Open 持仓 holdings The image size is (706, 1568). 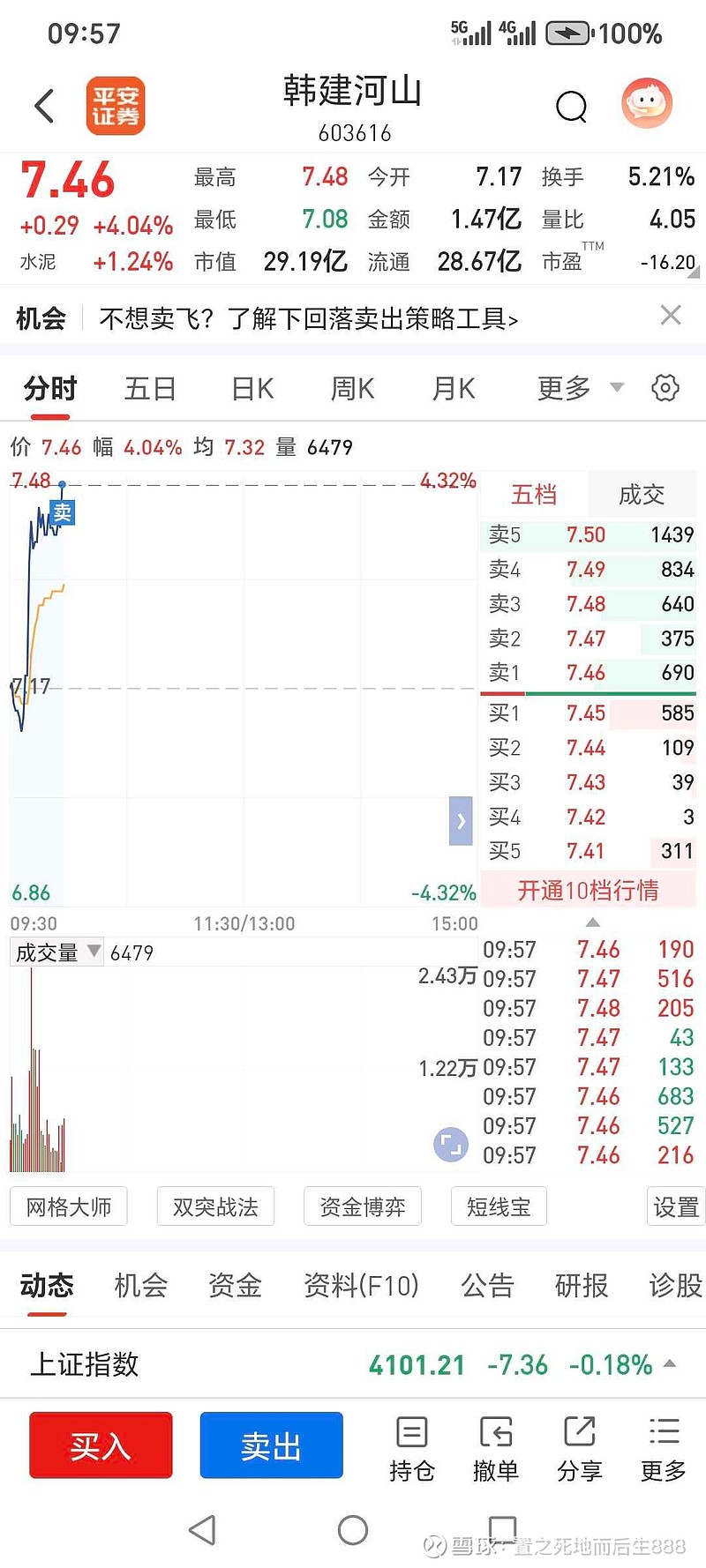411,1449
